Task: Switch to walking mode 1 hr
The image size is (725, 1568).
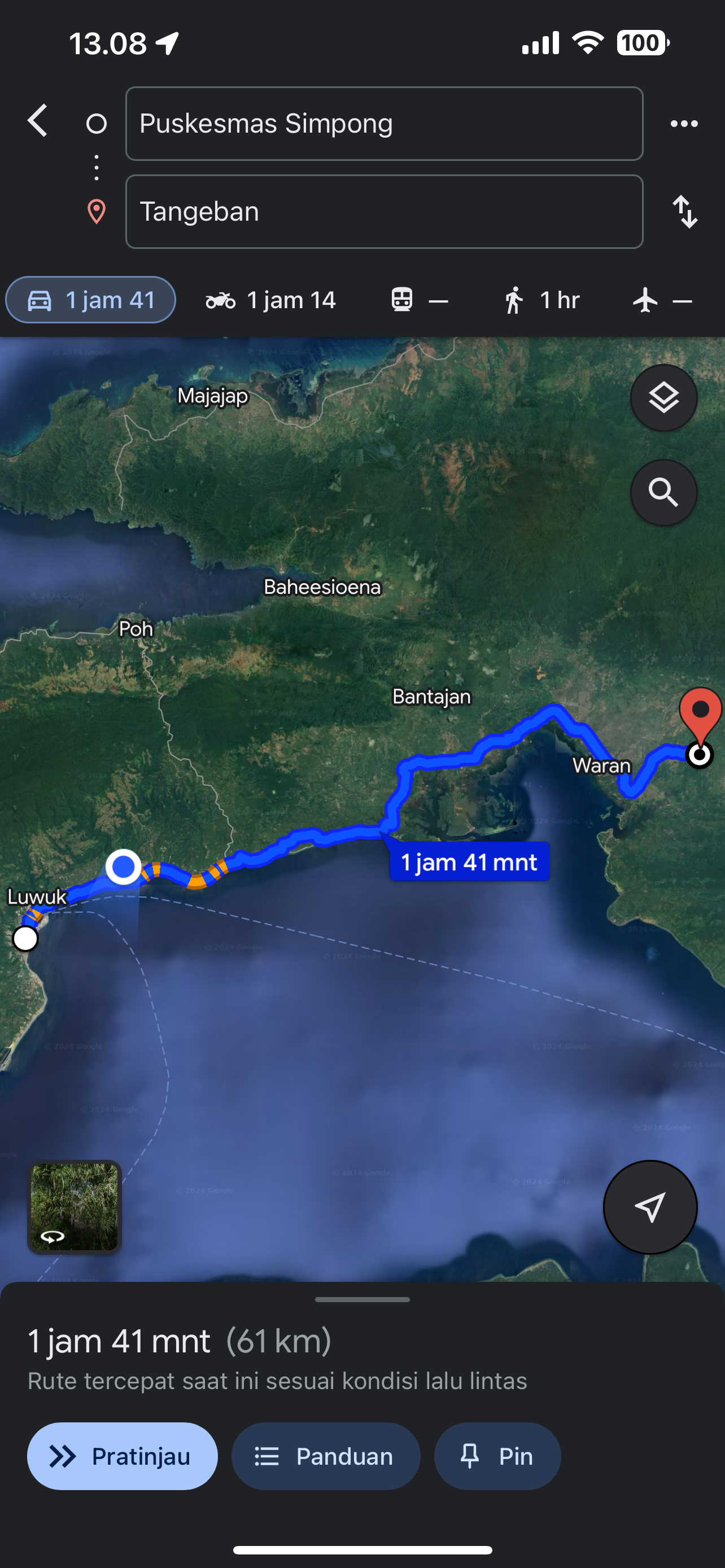Action: click(541, 300)
